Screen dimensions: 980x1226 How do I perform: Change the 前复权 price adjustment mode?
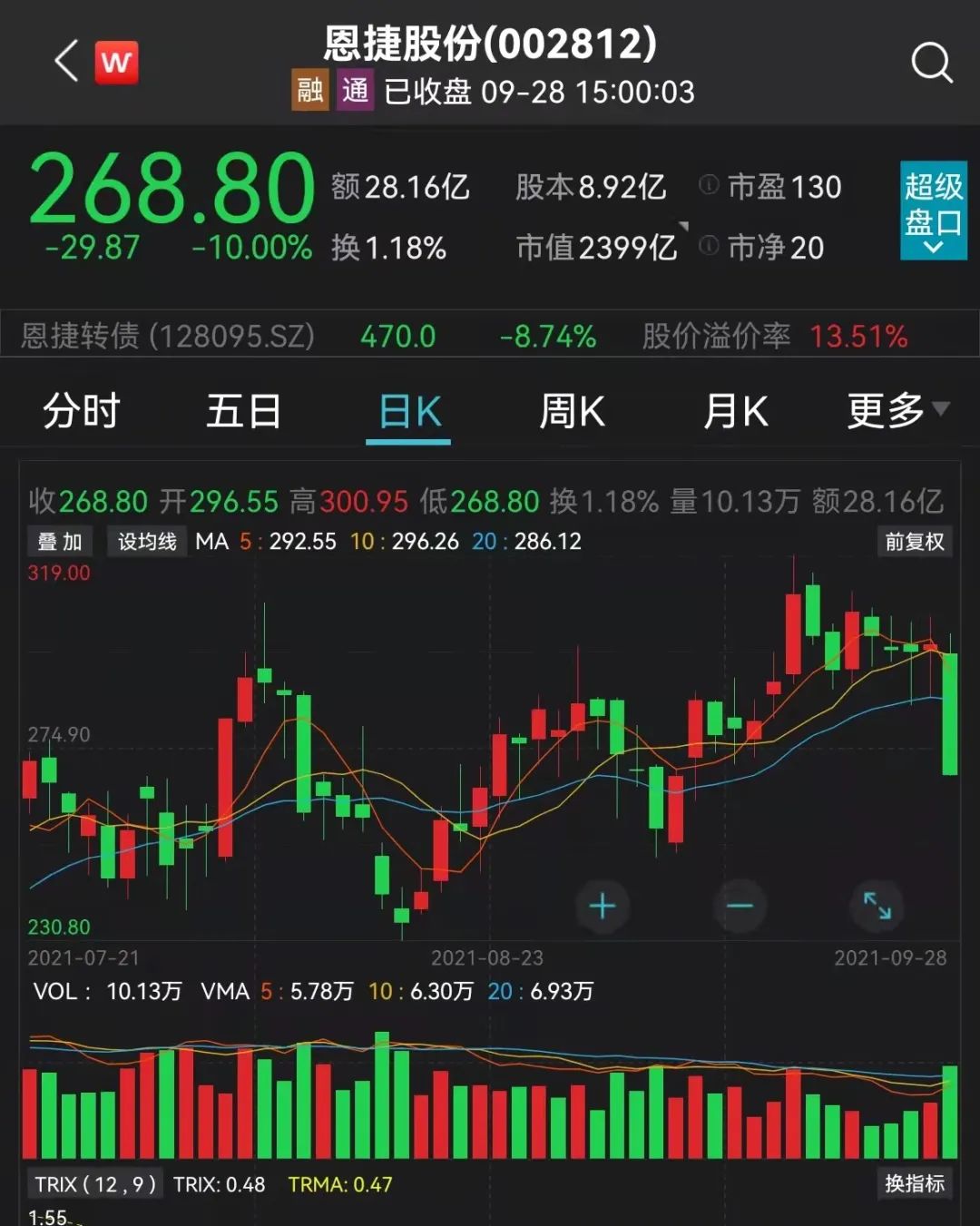click(915, 542)
